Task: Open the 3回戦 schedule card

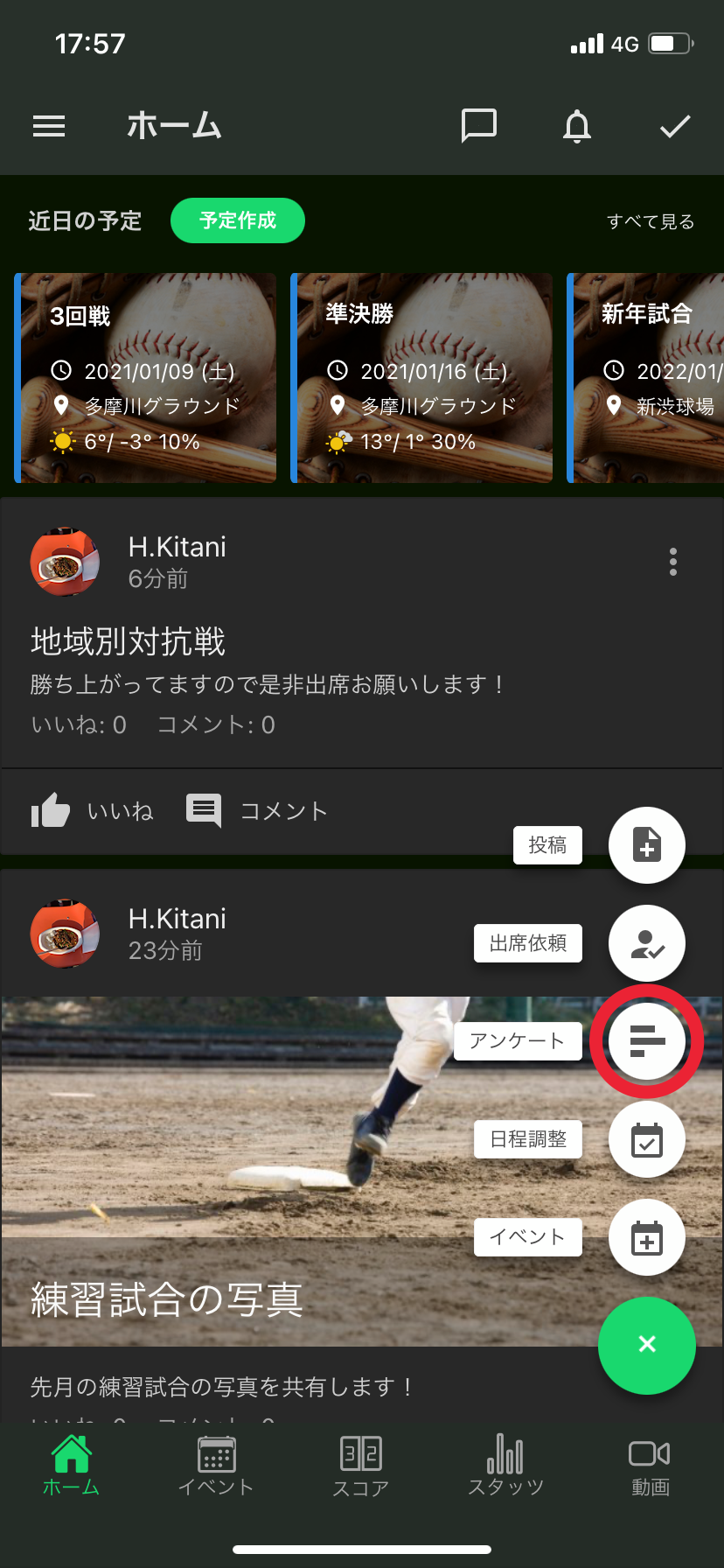Action: pos(146,378)
